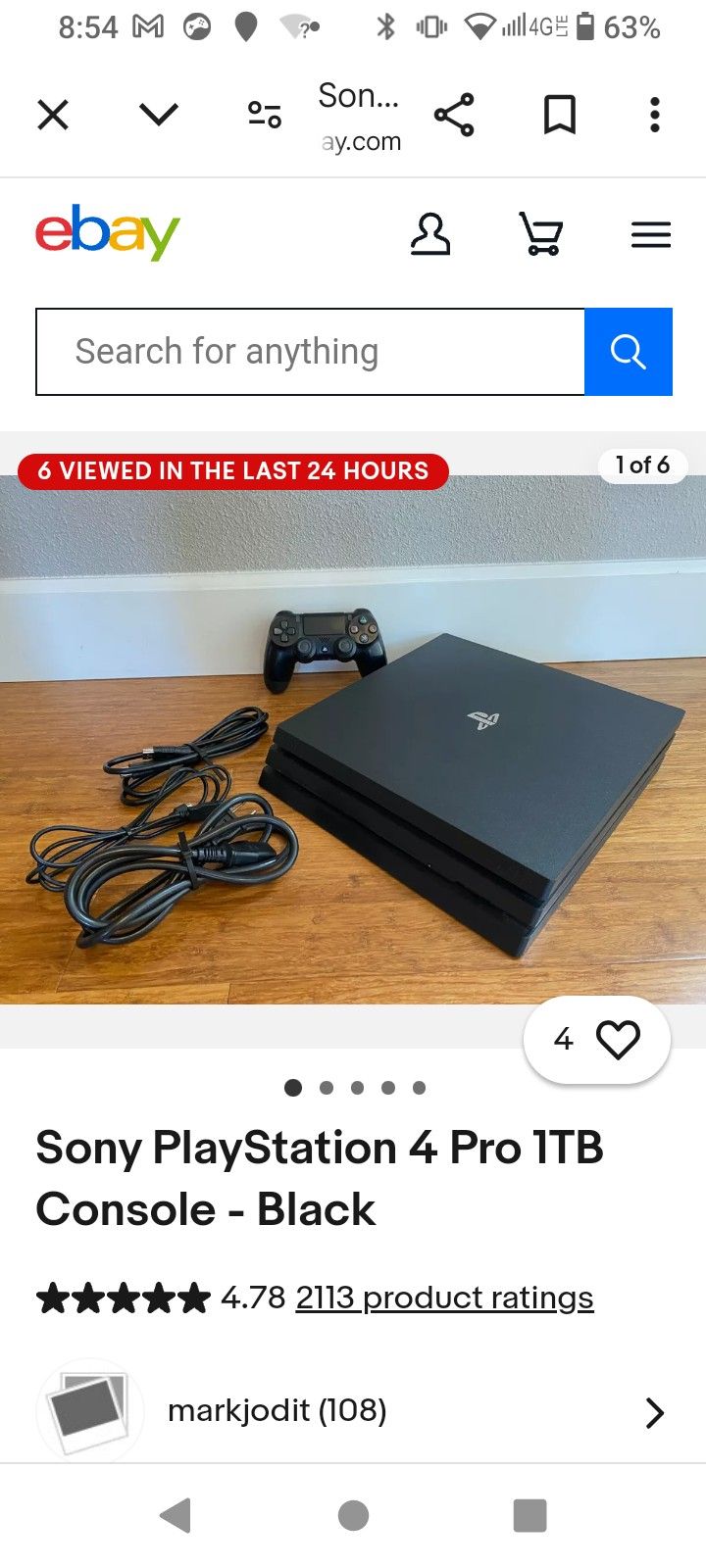View the shopping cart

coord(540,235)
